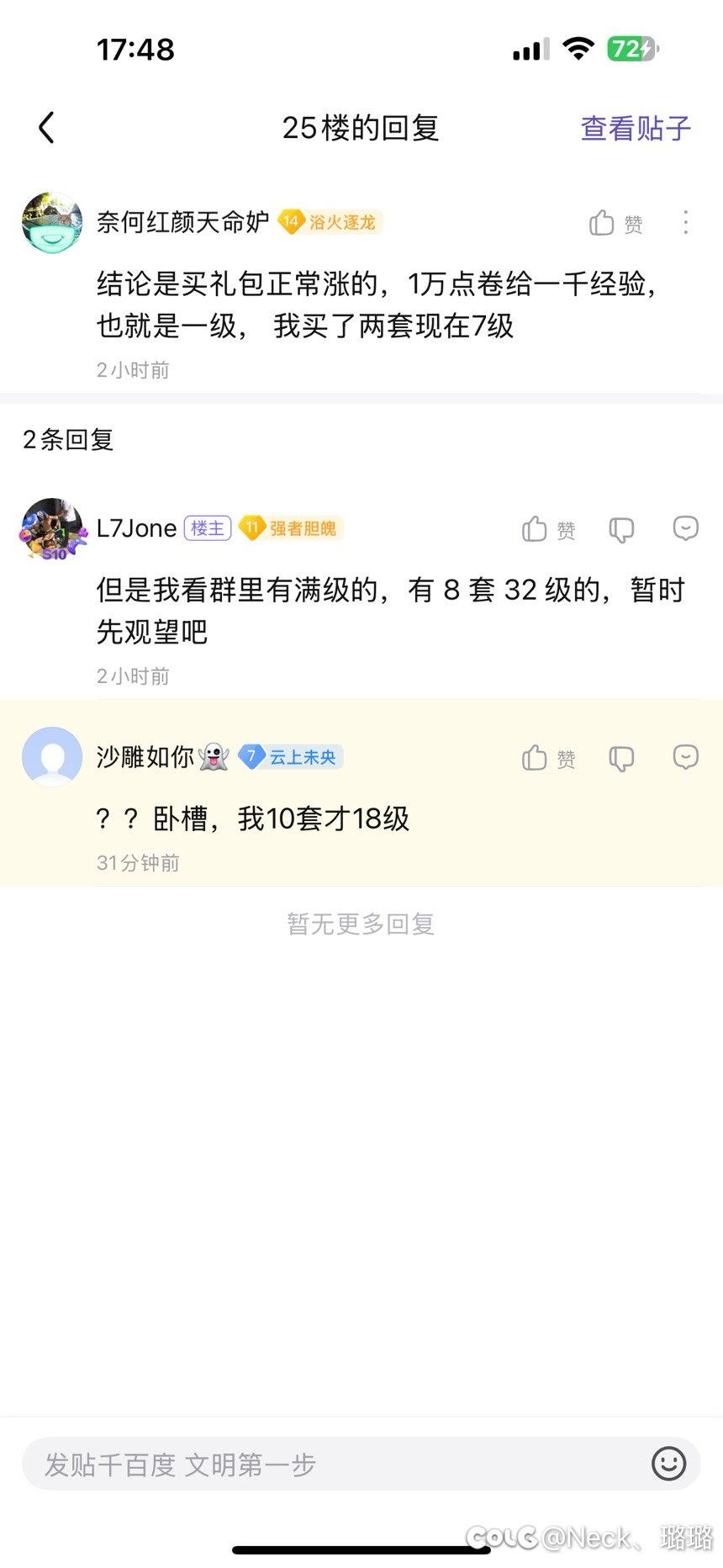The height and width of the screenshot is (1568, 723).
Task: Open 奈何红颜天命妒's profile avatar
Action: (x=52, y=223)
